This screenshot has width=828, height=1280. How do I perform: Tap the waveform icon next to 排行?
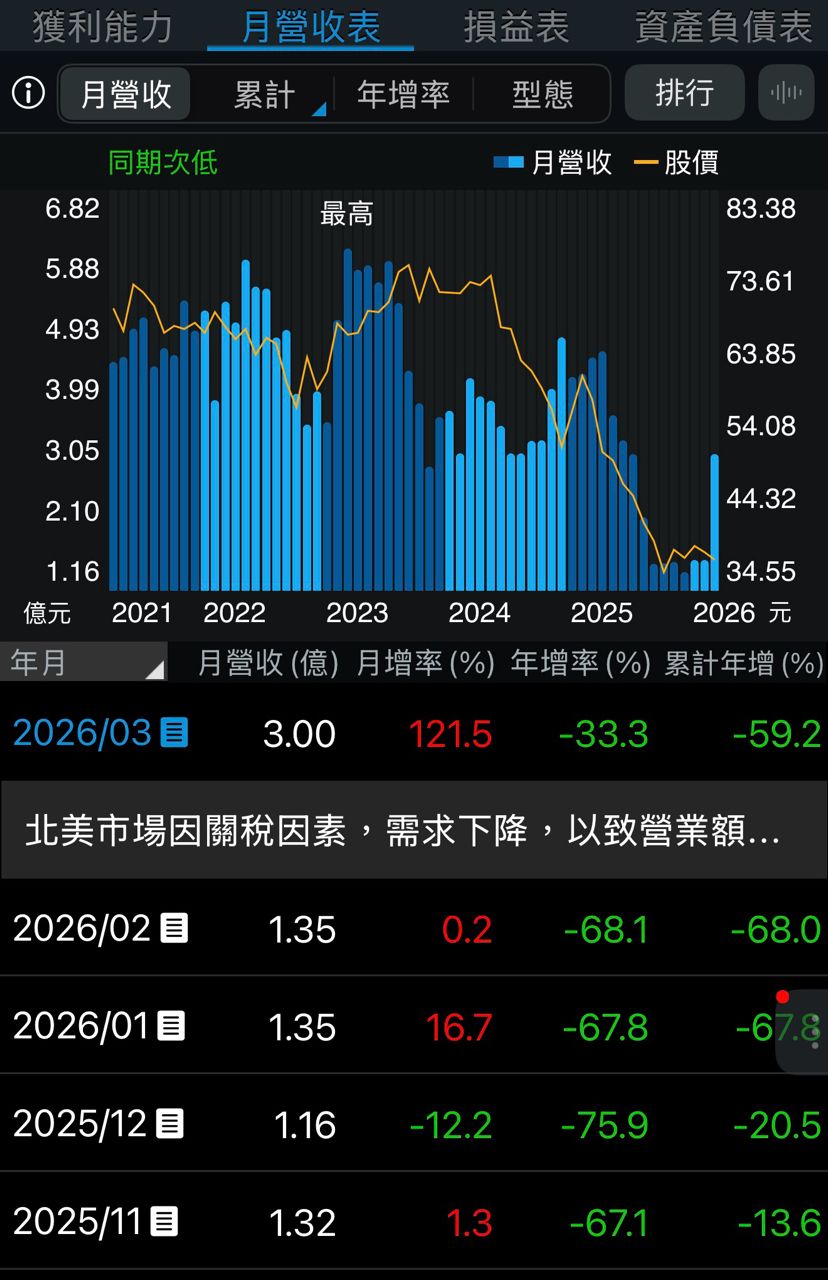(x=786, y=93)
